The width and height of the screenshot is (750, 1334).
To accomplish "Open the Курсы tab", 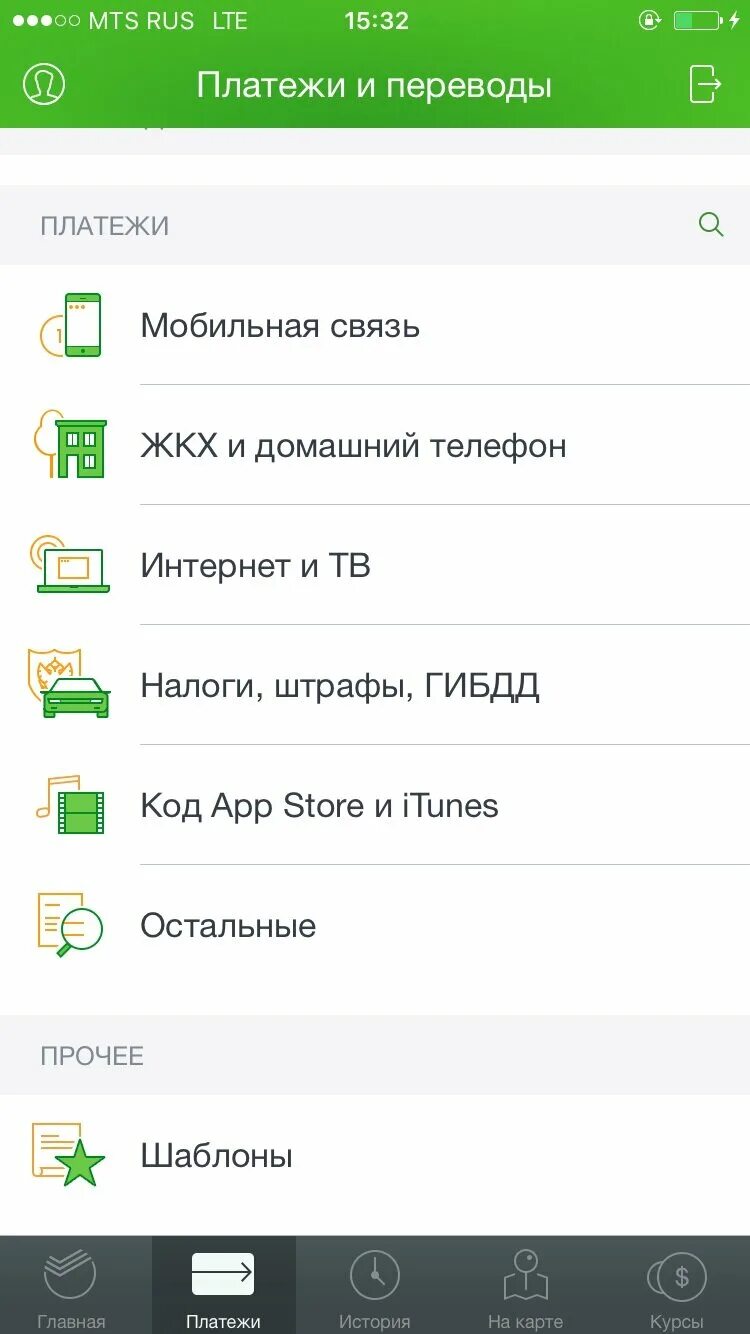I will (x=677, y=1286).
